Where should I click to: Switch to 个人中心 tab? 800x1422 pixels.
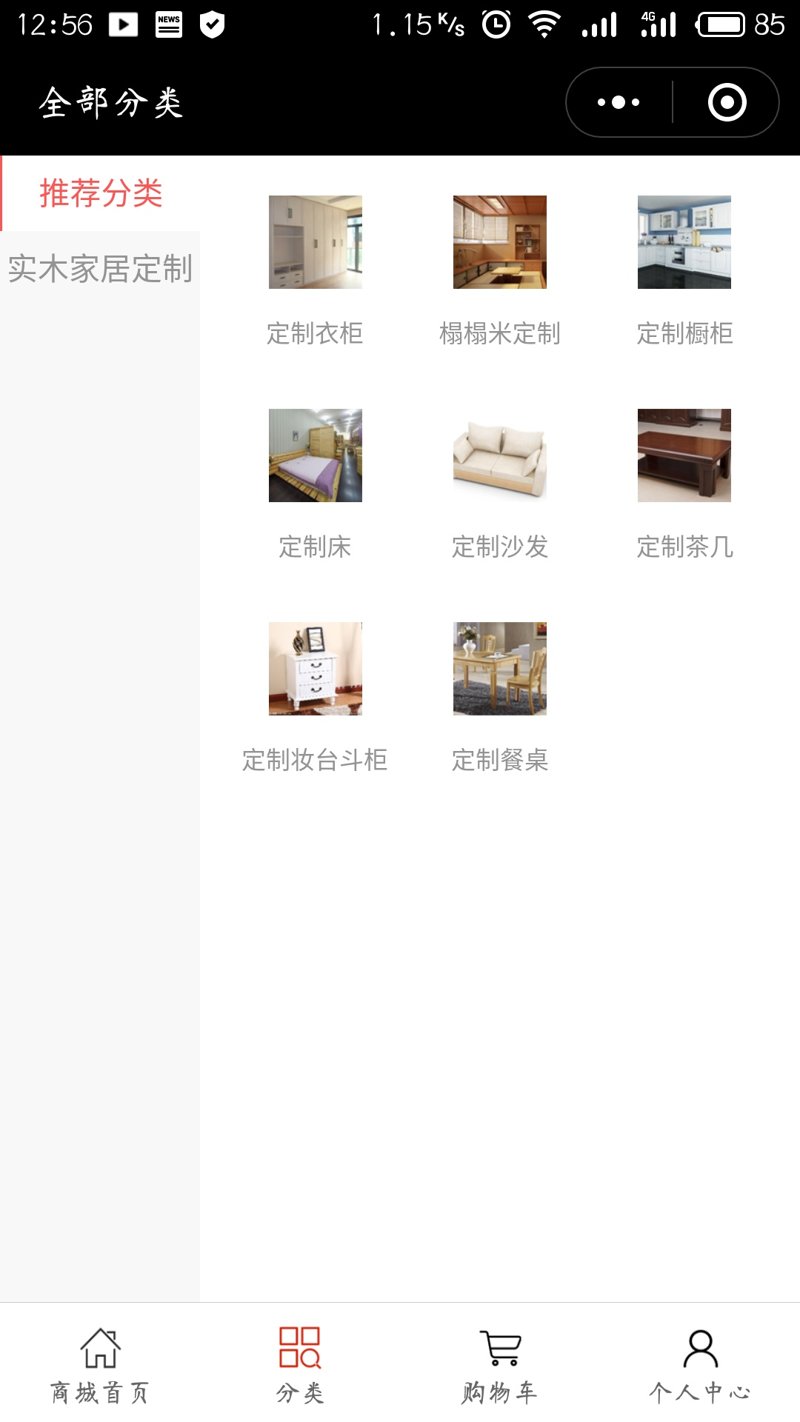700,1364
